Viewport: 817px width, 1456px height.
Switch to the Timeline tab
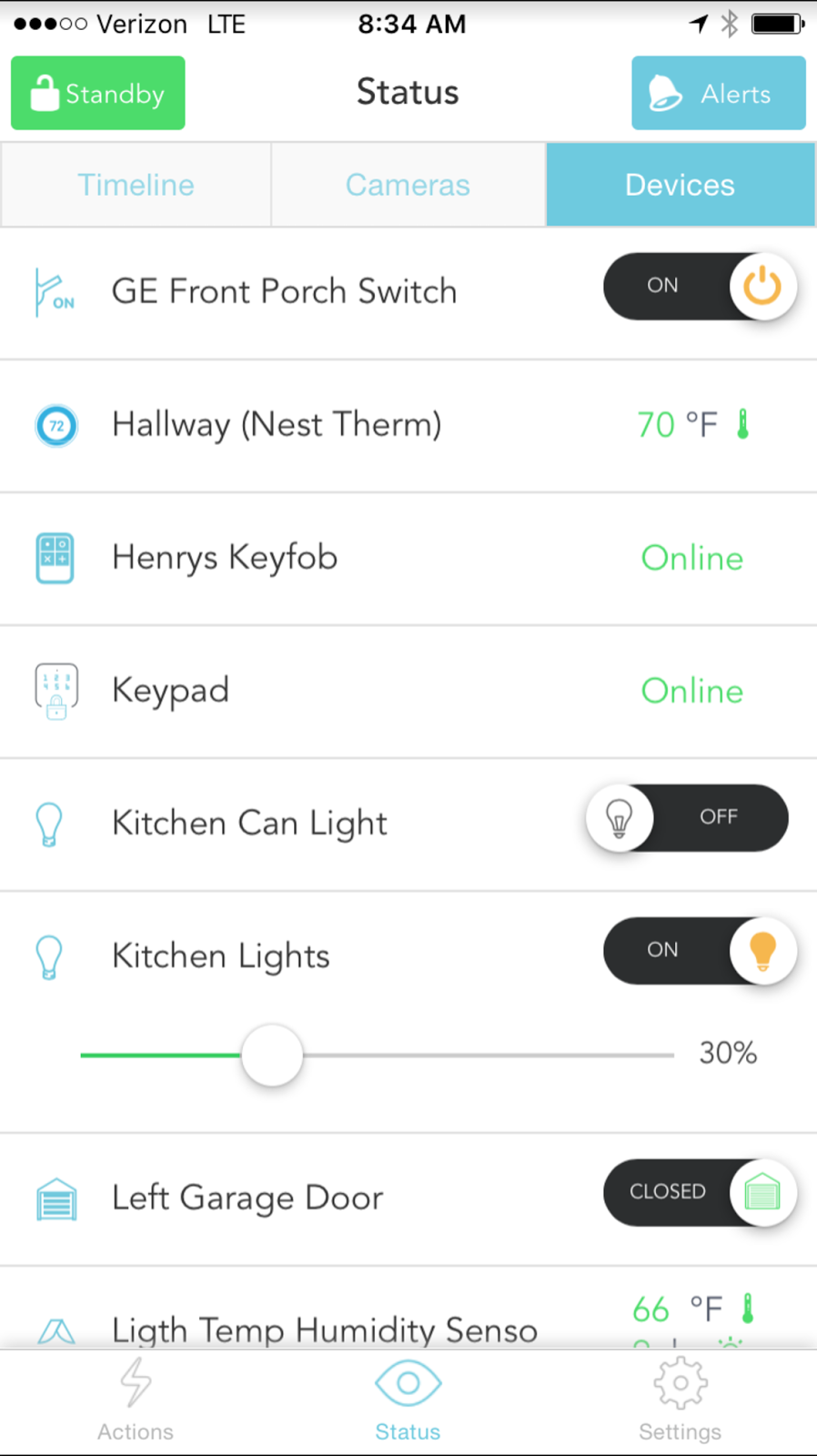[x=136, y=185]
